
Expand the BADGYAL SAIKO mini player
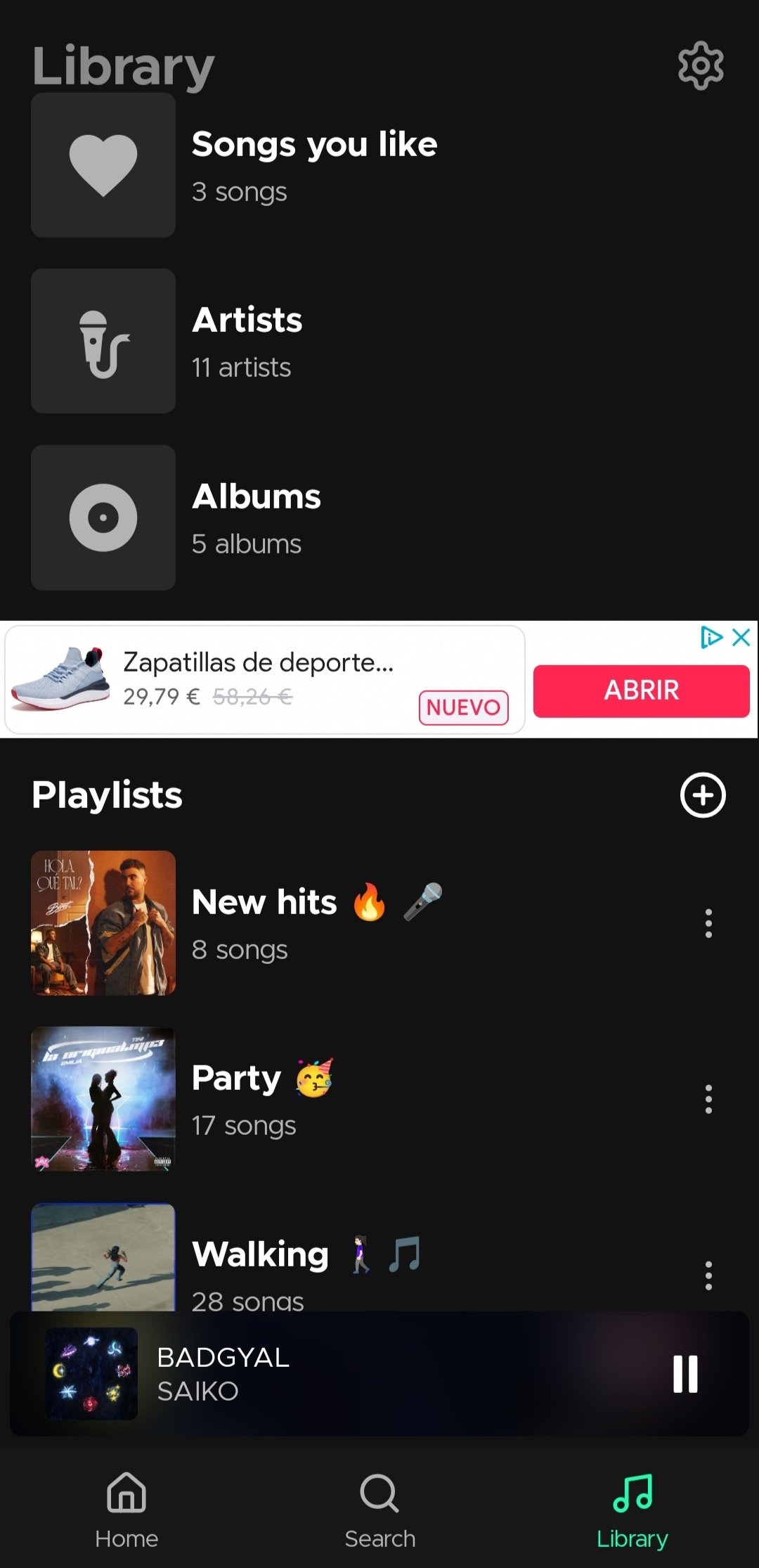pyautogui.click(x=351, y=1374)
